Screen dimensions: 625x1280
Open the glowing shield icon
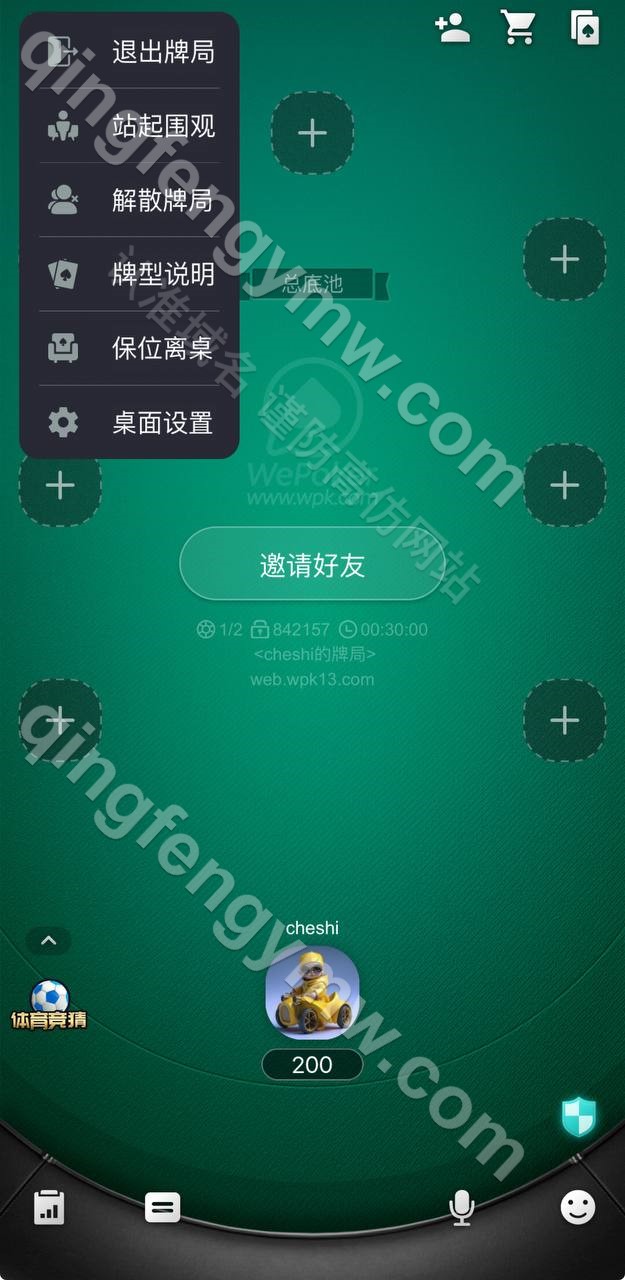[x=578, y=1116]
